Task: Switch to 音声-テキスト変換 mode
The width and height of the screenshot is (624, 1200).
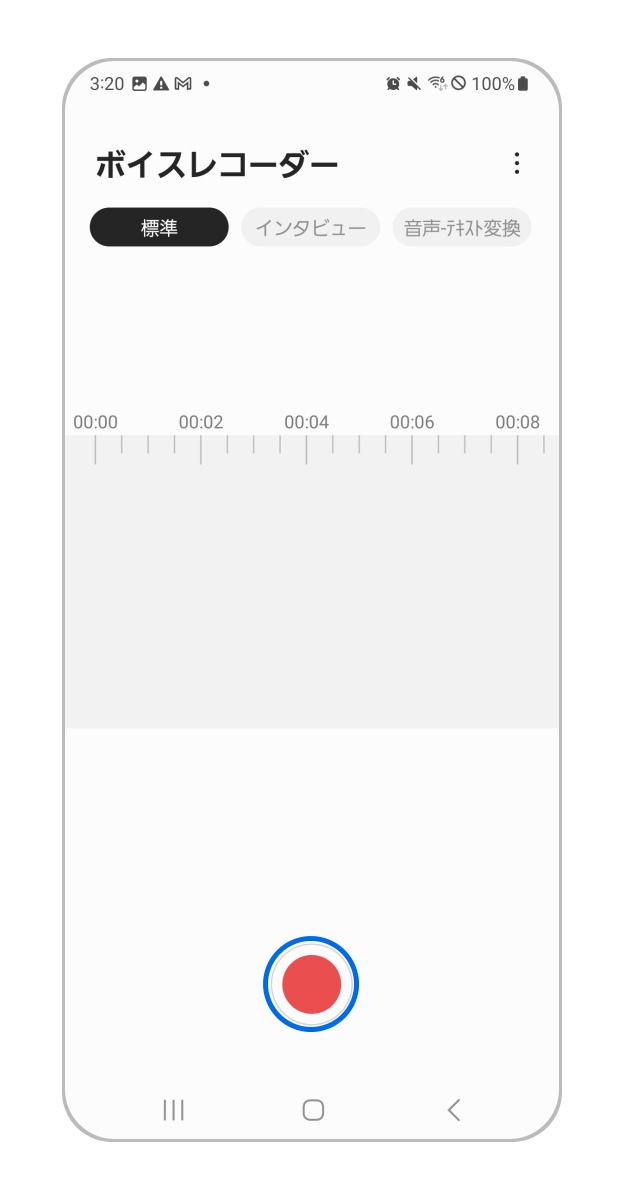Action: (461, 227)
